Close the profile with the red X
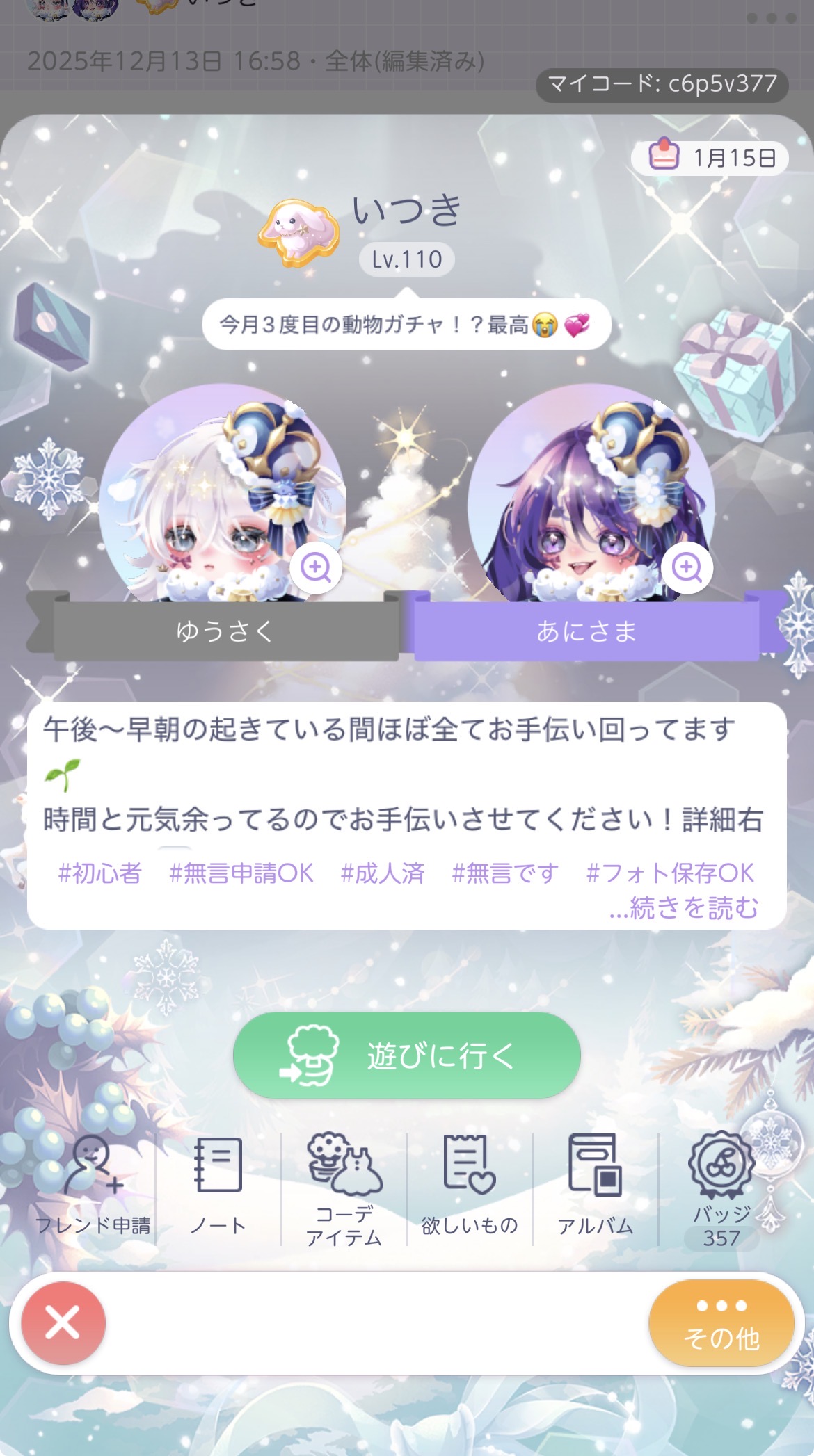814x1456 pixels. [x=63, y=1322]
